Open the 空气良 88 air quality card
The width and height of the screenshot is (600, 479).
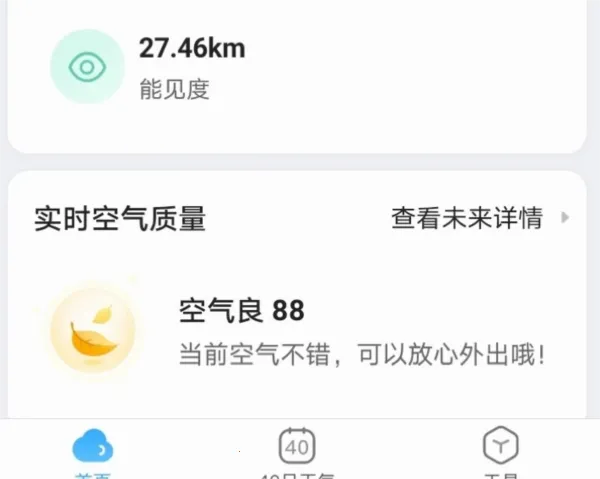300,332
